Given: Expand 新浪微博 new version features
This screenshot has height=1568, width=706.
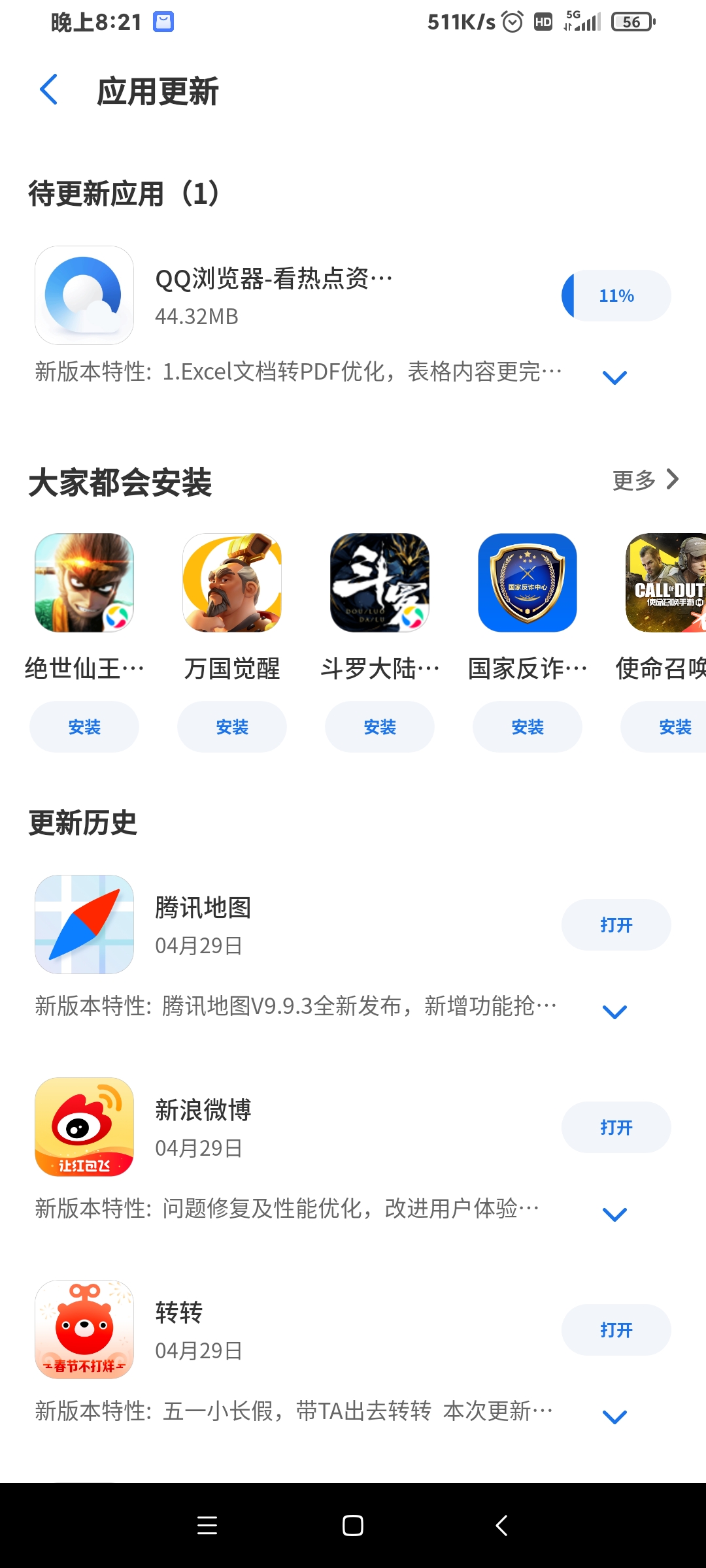Looking at the screenshot, I should coord(614,1215).
